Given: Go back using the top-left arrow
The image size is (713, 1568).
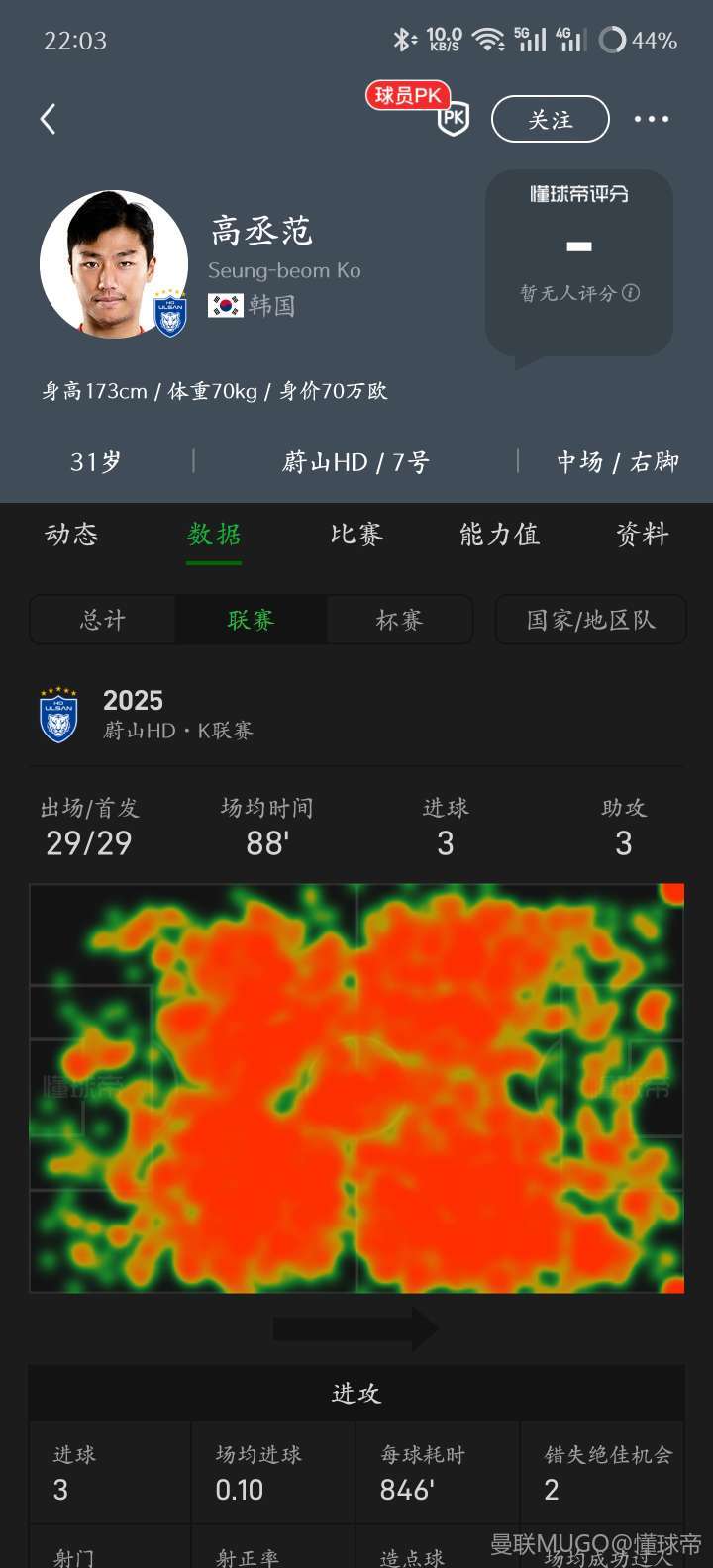Looking at the screenshot, I should (48, 120).
